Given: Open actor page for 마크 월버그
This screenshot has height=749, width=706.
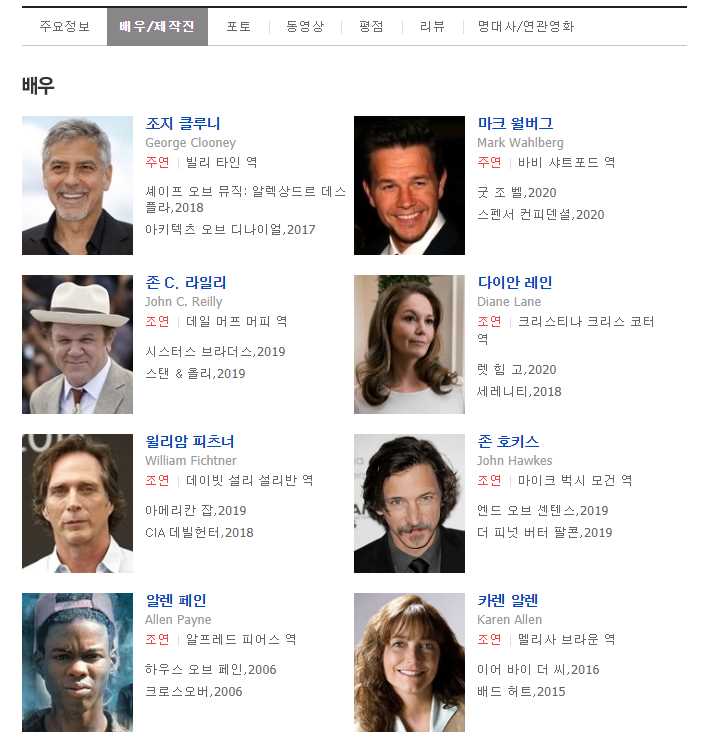Looking at the screenshot, I should click(x=515, y=124).
